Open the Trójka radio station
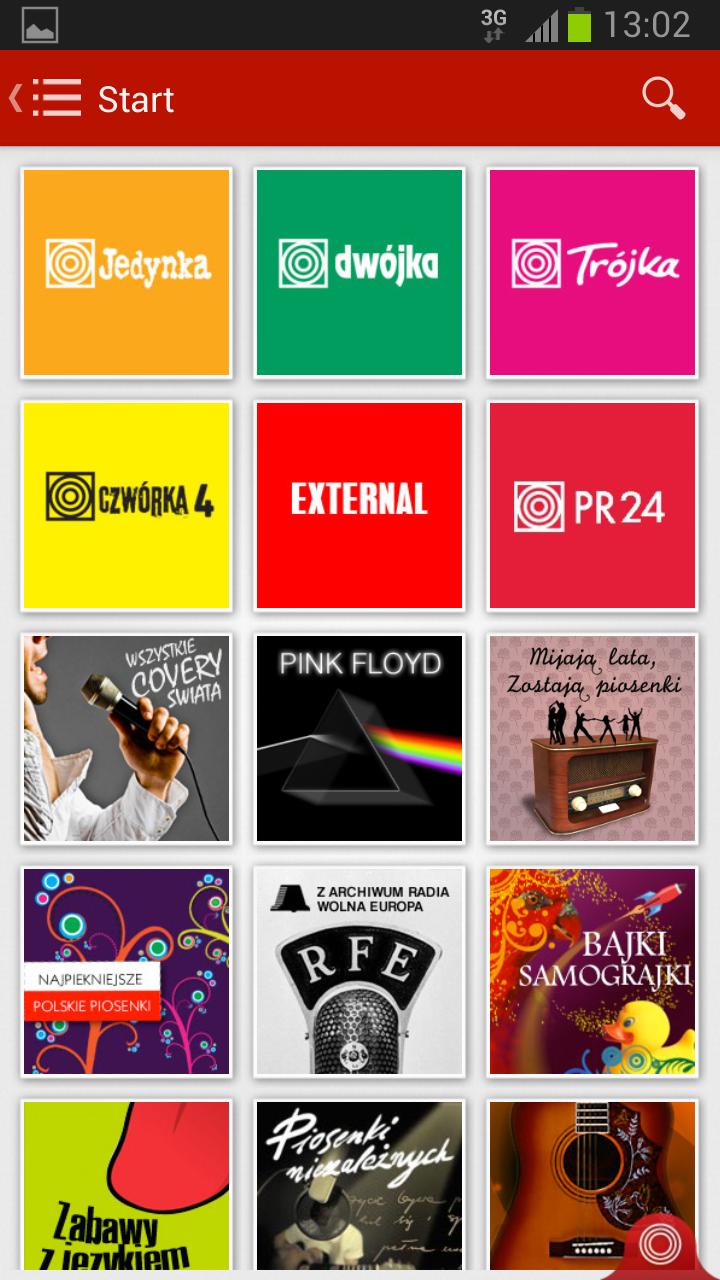The width and height of the screenshot is (720, 1280). pos(592,271)
